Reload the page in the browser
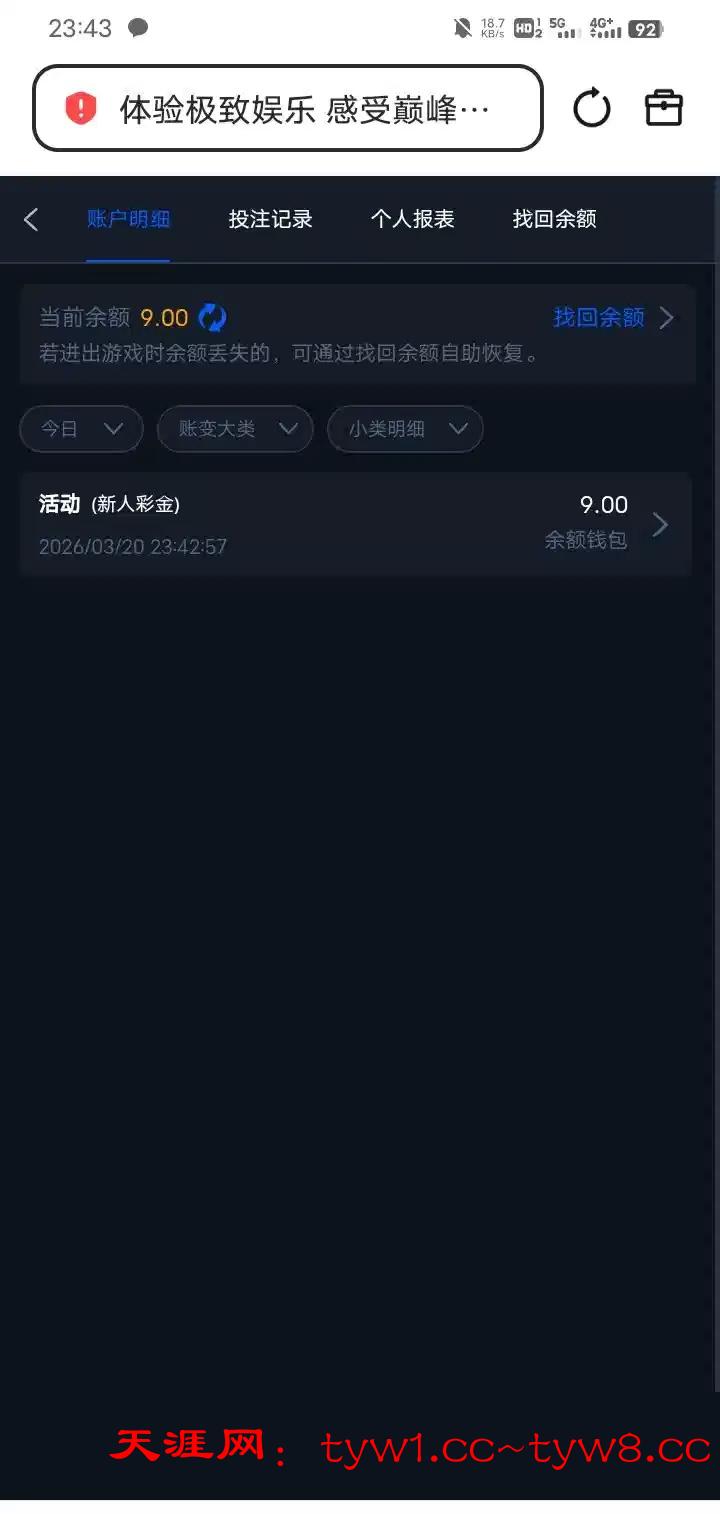The image size is (720, 1514). click(591, 108)
